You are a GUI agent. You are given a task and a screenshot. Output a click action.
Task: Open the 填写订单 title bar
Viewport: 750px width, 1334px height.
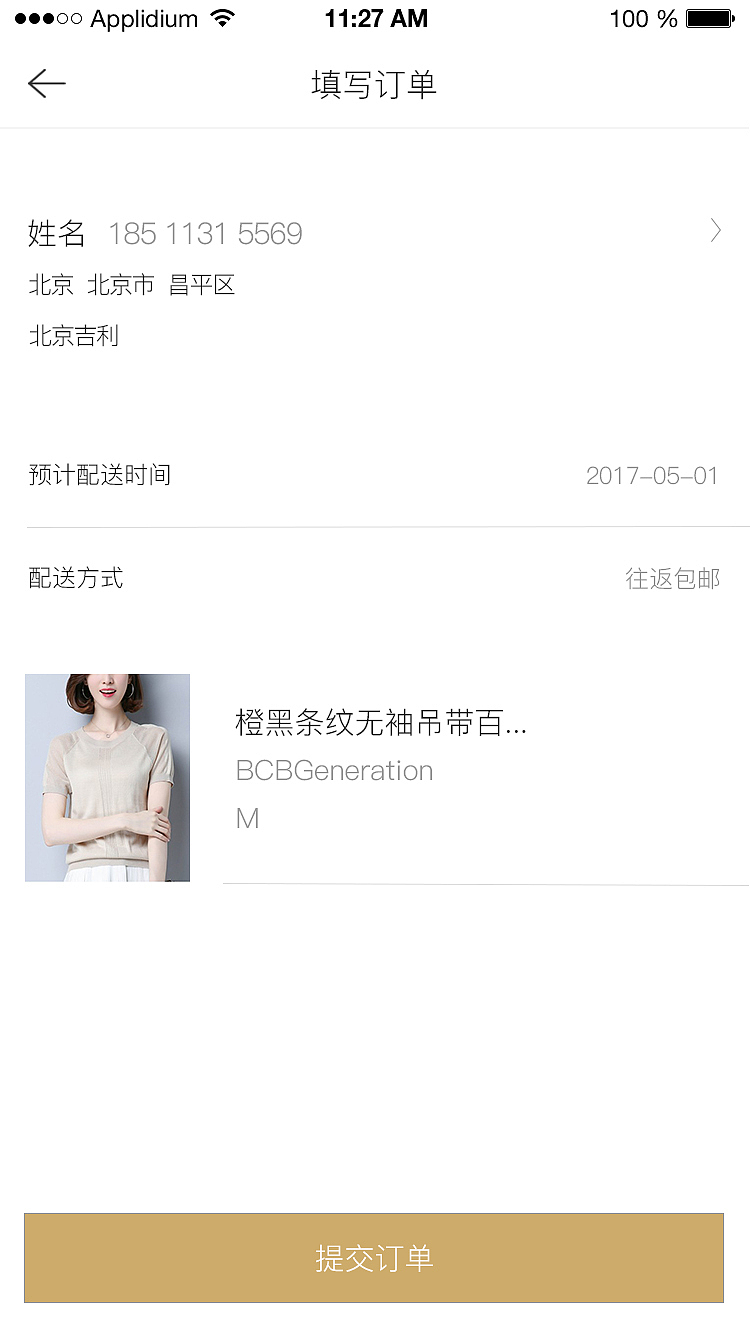(375, 85)
